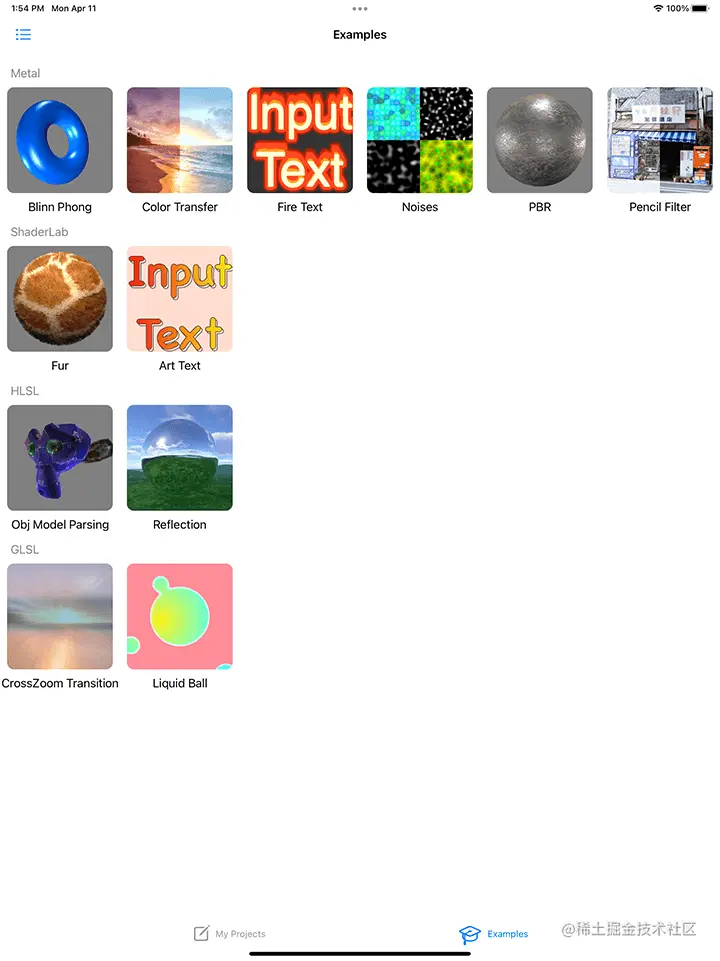Open the Noises example
This screenshot has height=961, width=720.
tap(419, 140)
